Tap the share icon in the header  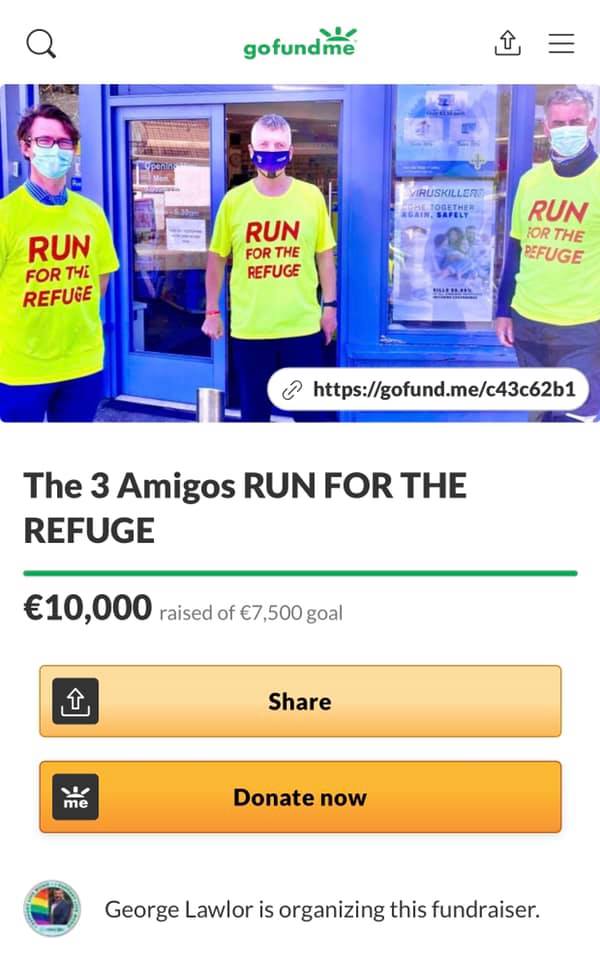tap(508, 43)
